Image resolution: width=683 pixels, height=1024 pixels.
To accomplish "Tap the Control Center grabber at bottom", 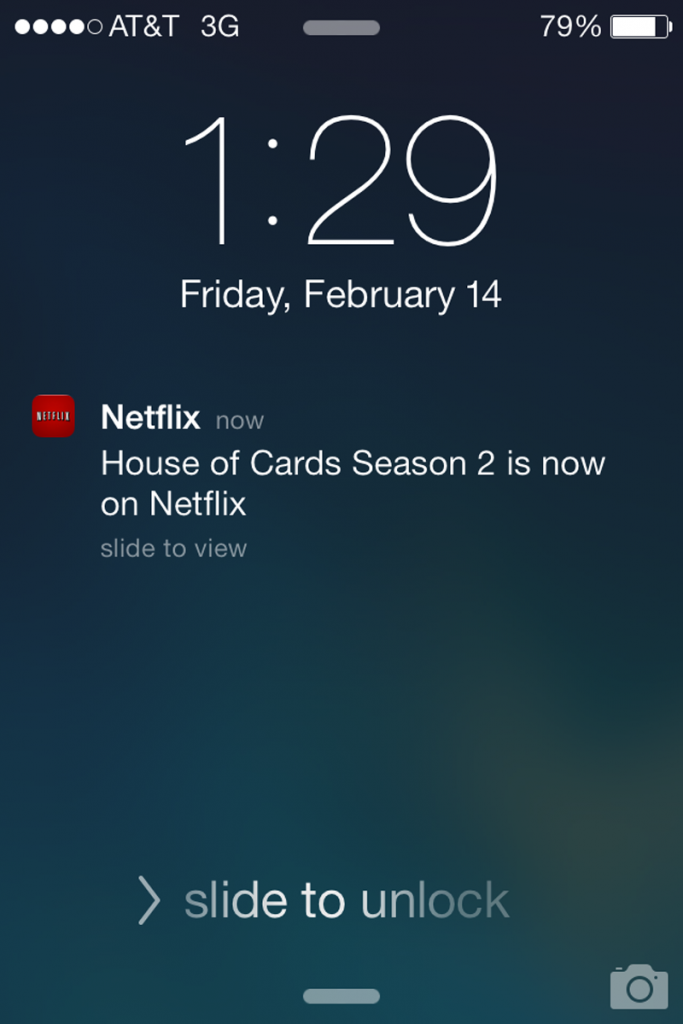I will pos(341,996).
